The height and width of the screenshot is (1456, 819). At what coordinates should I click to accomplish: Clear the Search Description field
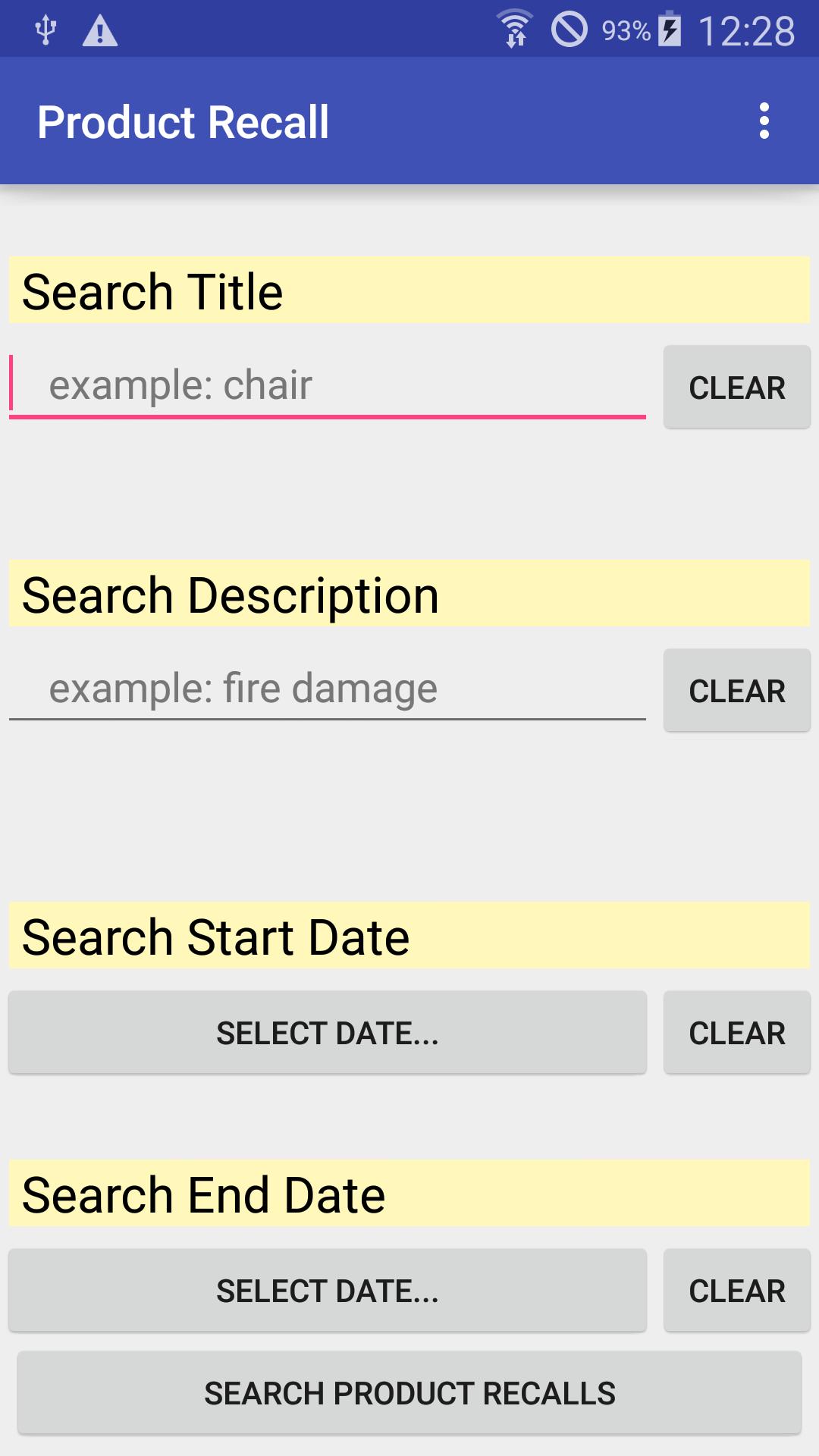pos(737,691)
